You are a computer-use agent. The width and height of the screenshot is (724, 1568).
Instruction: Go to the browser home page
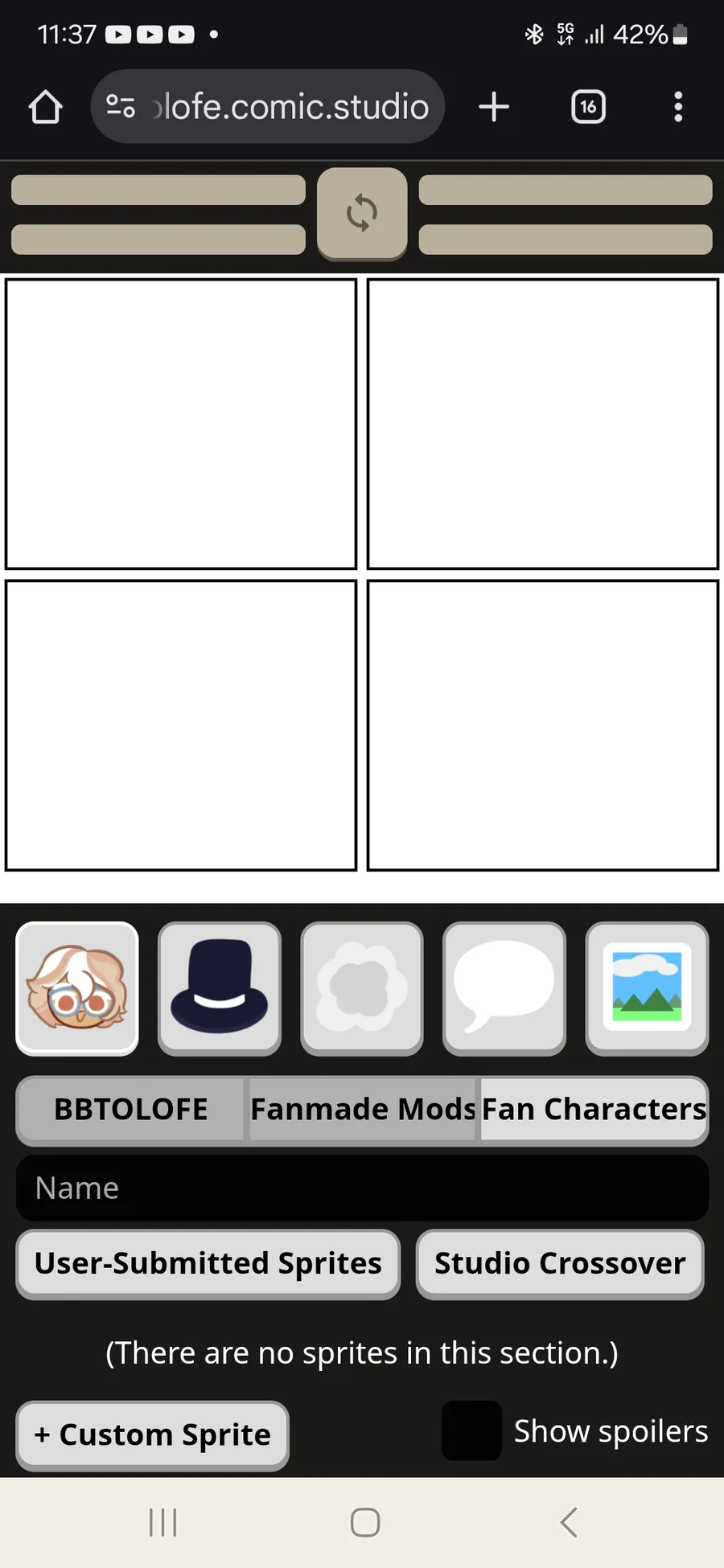45,107
